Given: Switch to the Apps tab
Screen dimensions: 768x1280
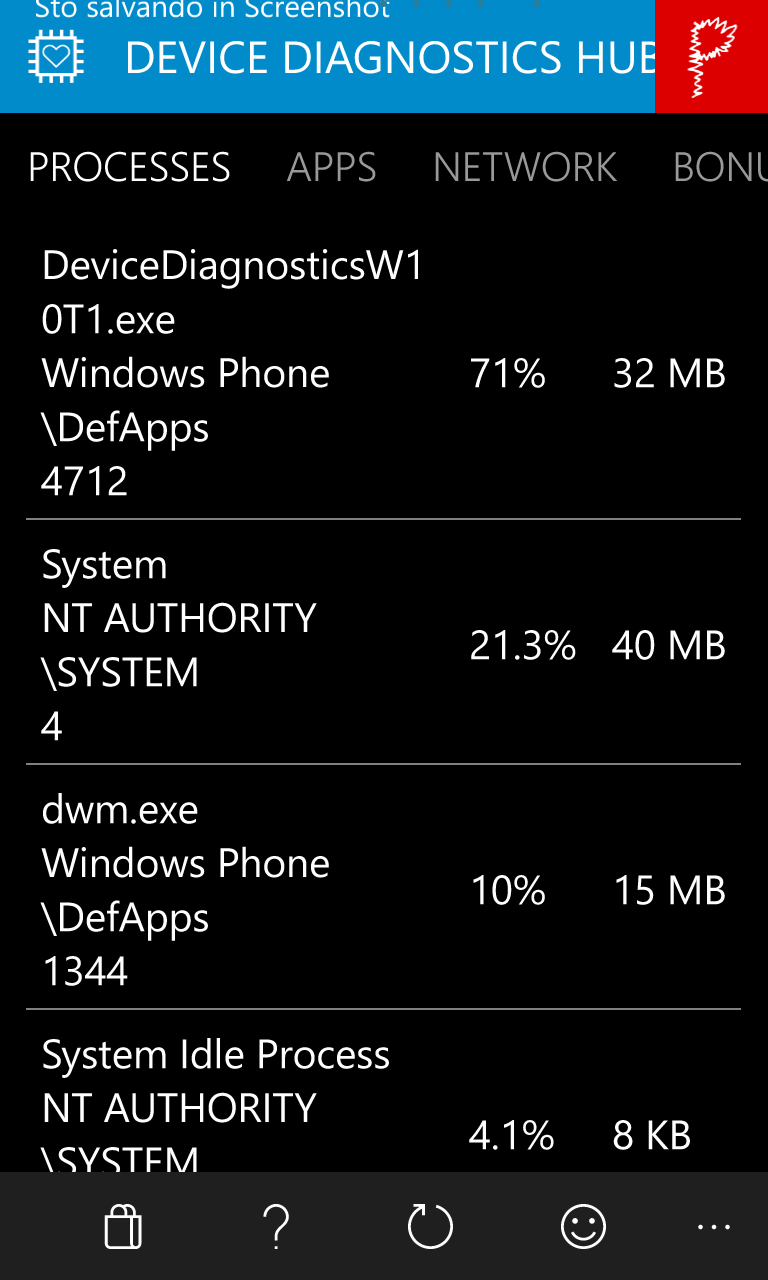Looking at the screenshot, I should pos(331,167).
